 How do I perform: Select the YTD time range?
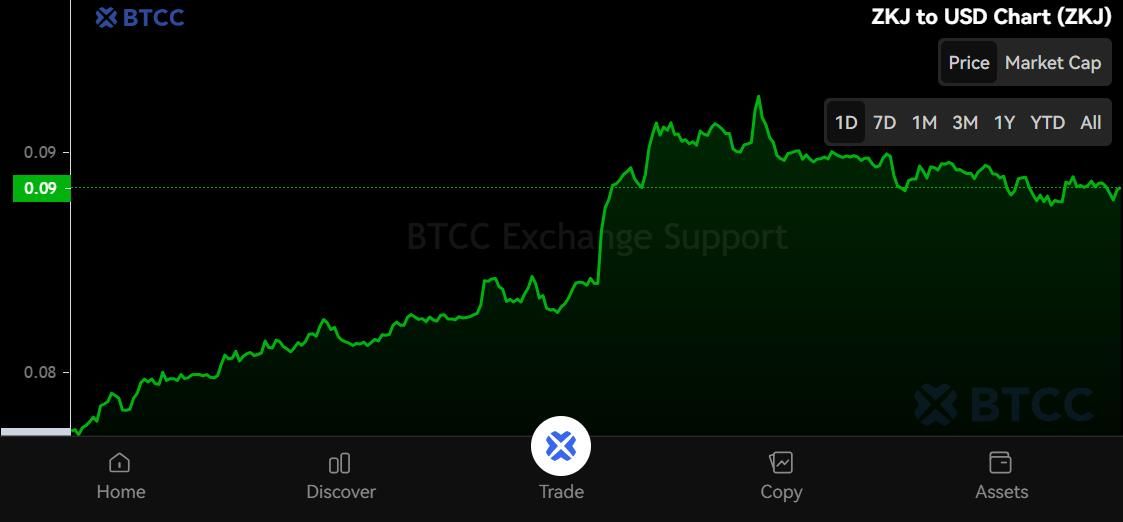tap(1047, 122)
